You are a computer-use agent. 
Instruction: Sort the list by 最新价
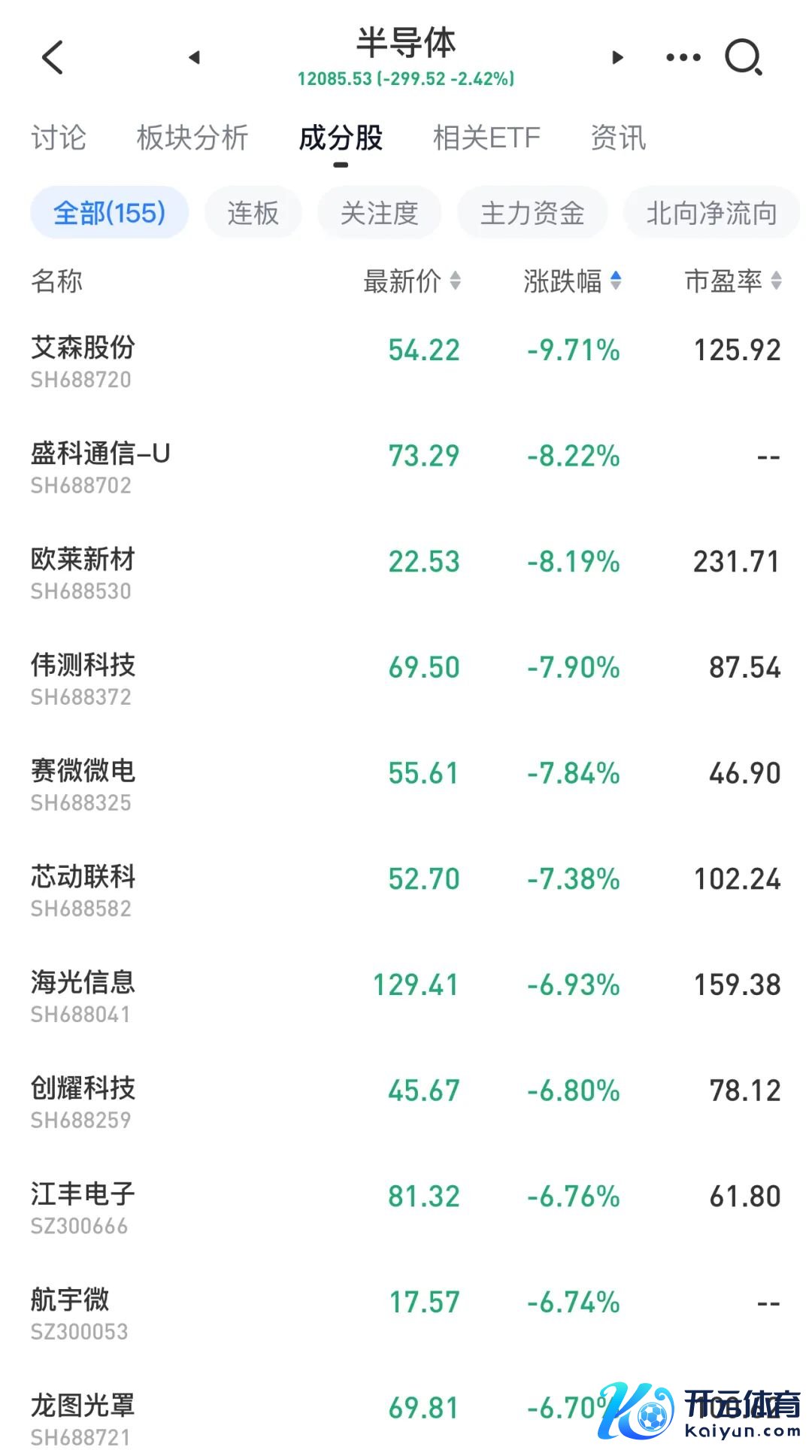pos(412,281)
